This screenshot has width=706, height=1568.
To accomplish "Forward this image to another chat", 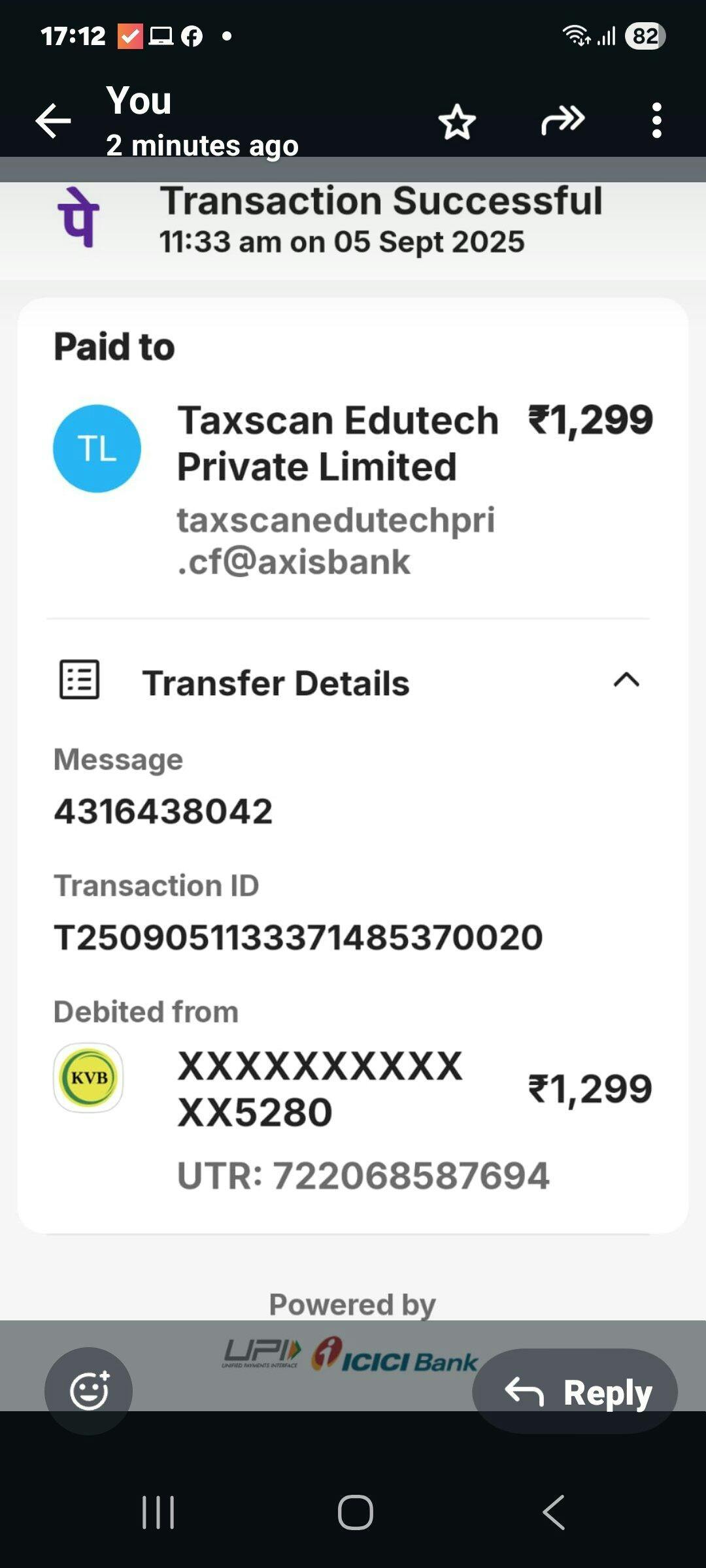I will click(x=563, y=120).
